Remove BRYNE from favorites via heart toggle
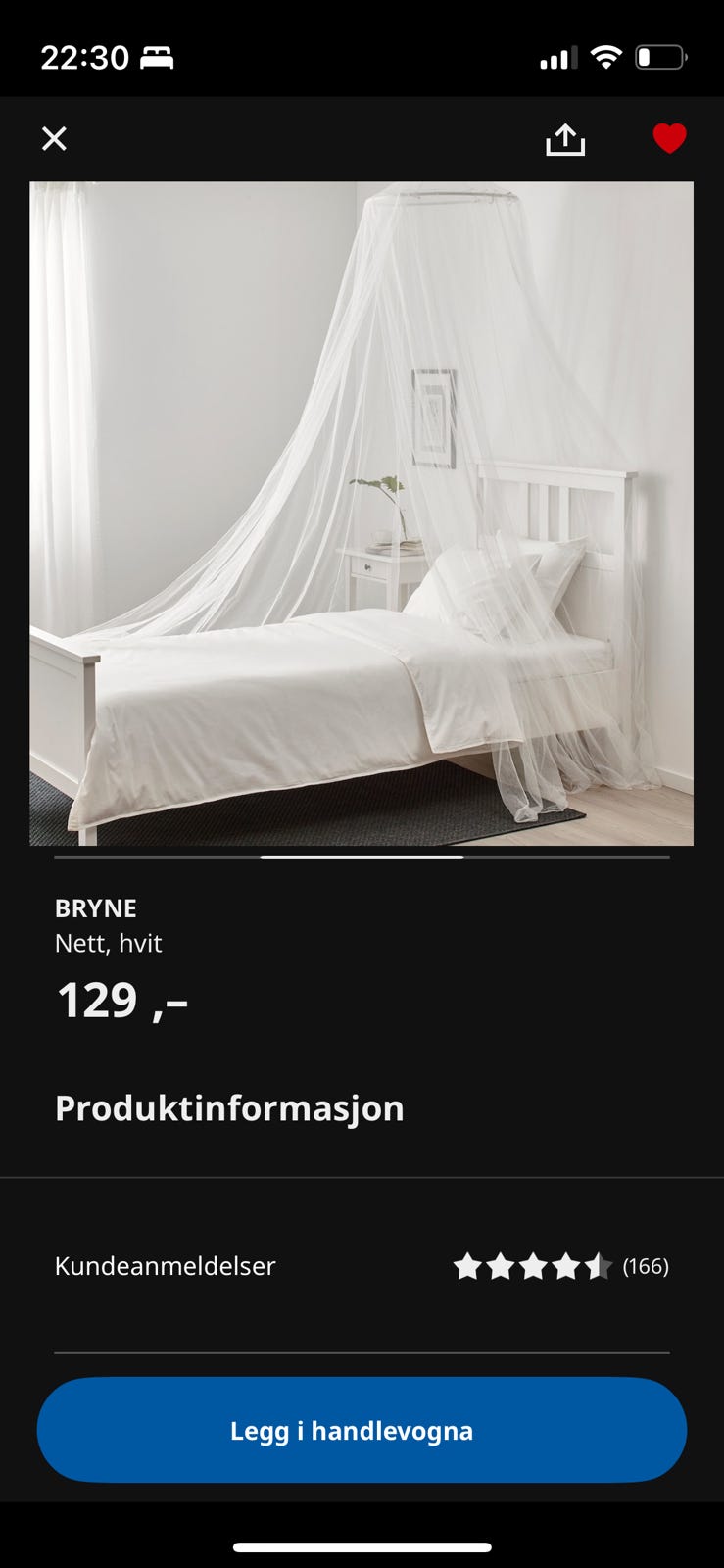The height and width of the screenshot is (1568, 724). click(x=667, y=138)
